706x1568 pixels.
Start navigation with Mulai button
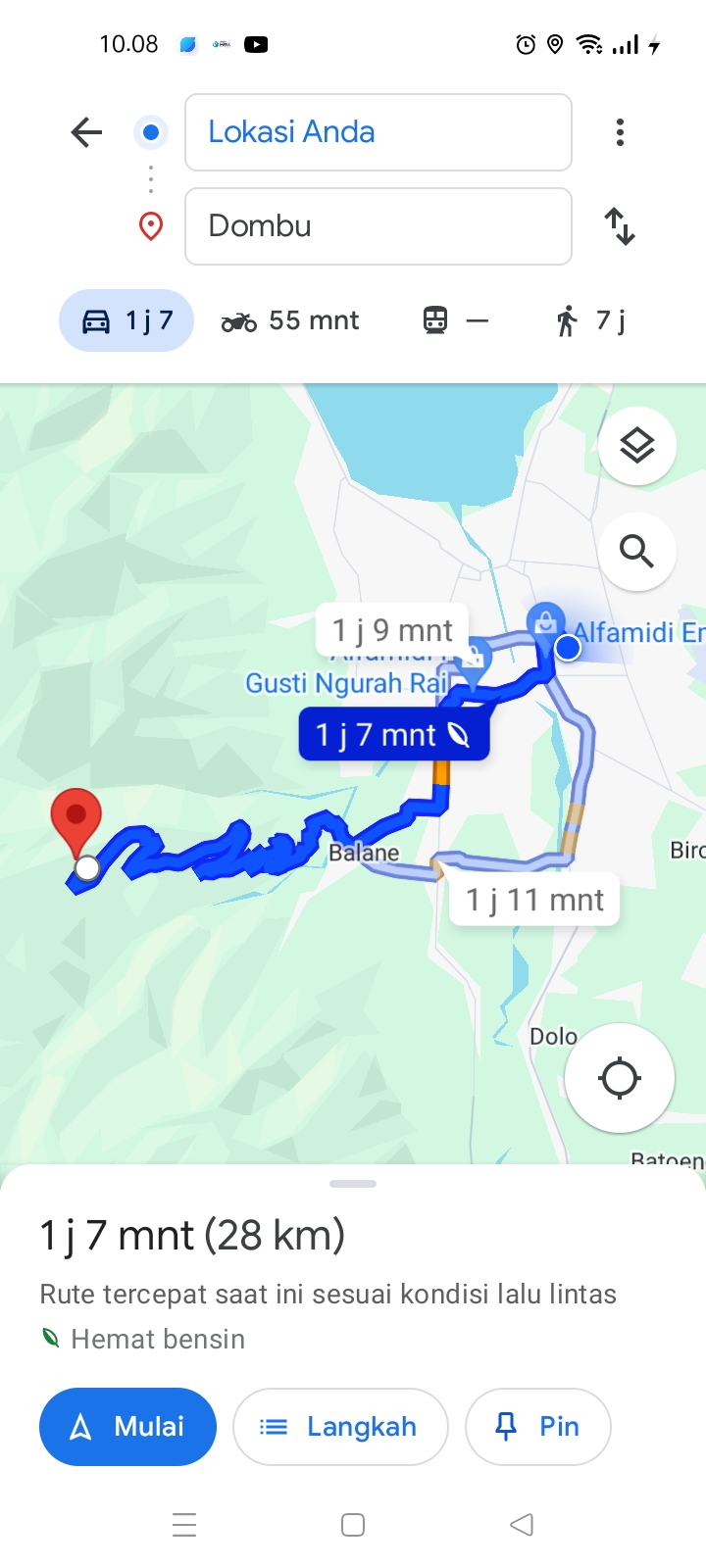(127, 1427)
